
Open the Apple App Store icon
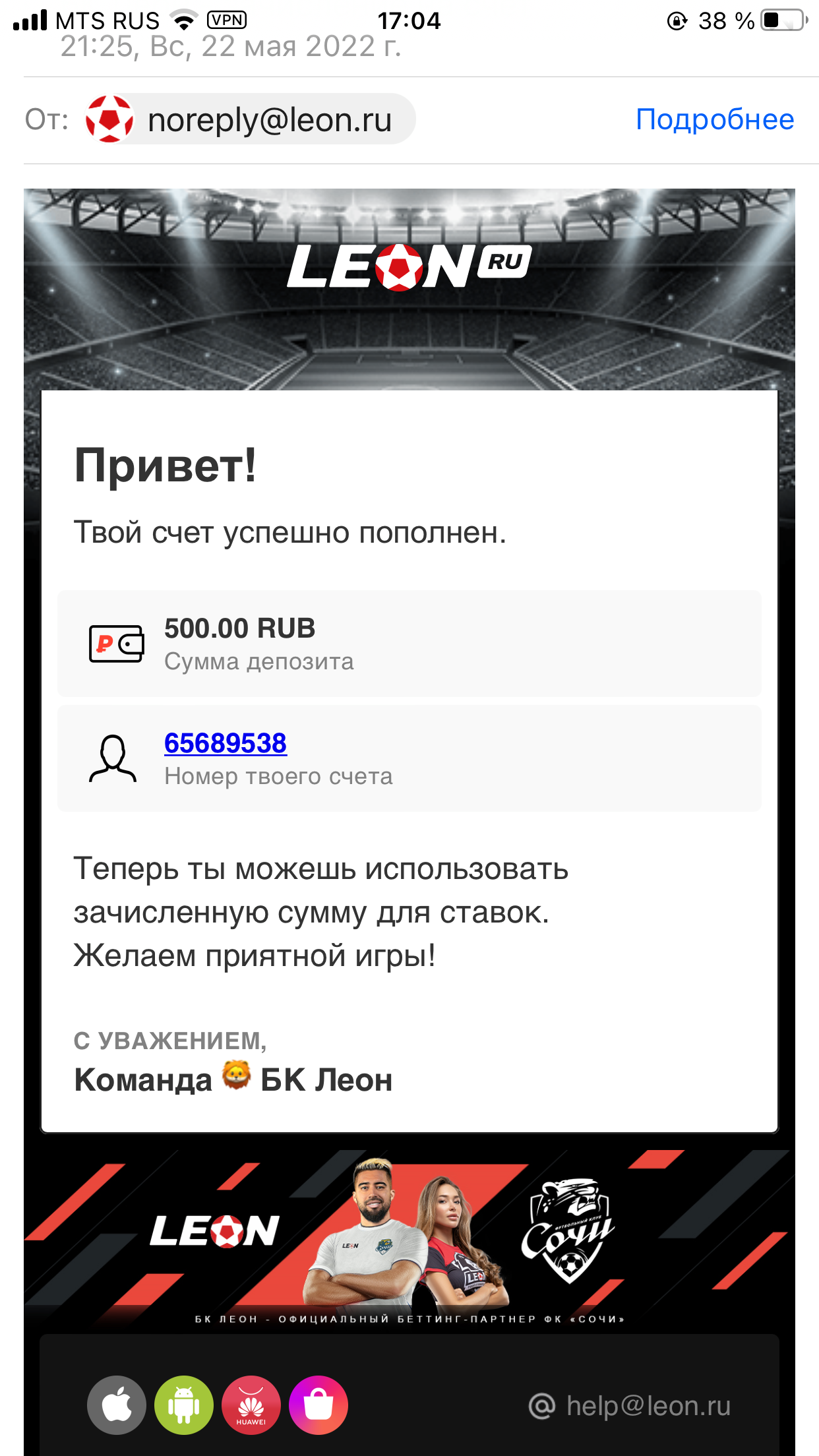click(x=117, y=1405)
